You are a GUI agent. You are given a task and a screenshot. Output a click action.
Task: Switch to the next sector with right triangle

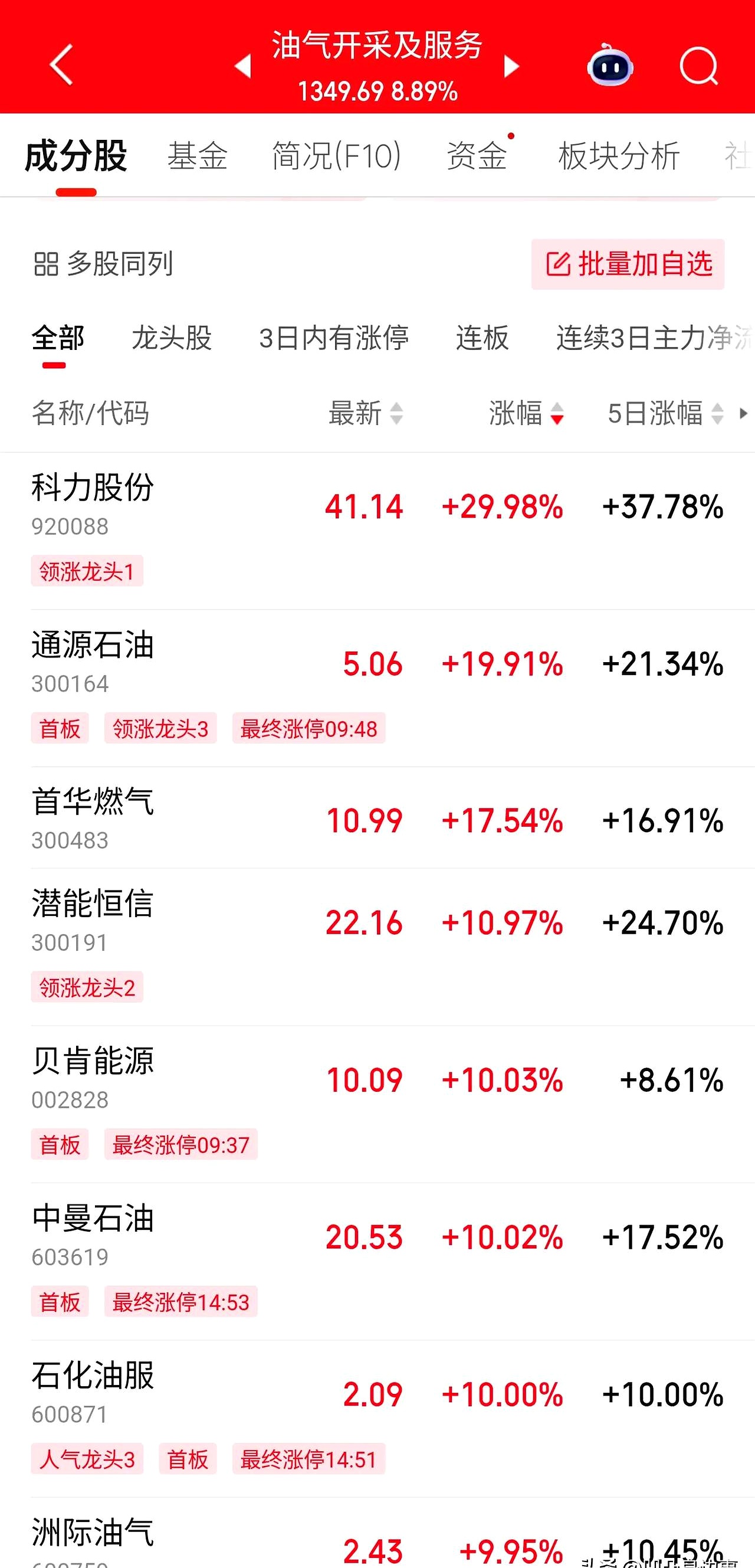point(511,66)
